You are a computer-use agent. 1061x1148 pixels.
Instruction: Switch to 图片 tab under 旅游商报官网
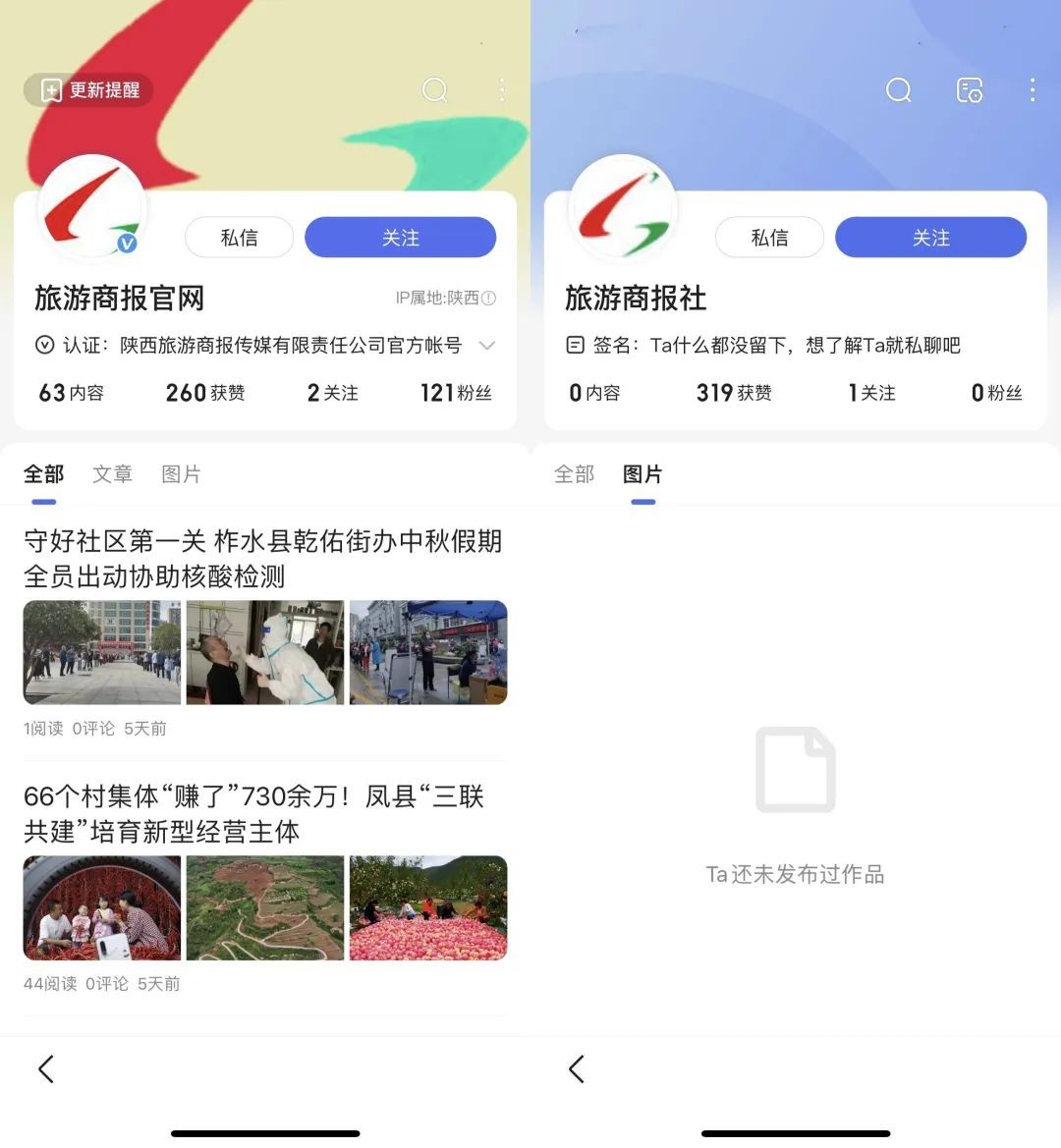[181, 474]
